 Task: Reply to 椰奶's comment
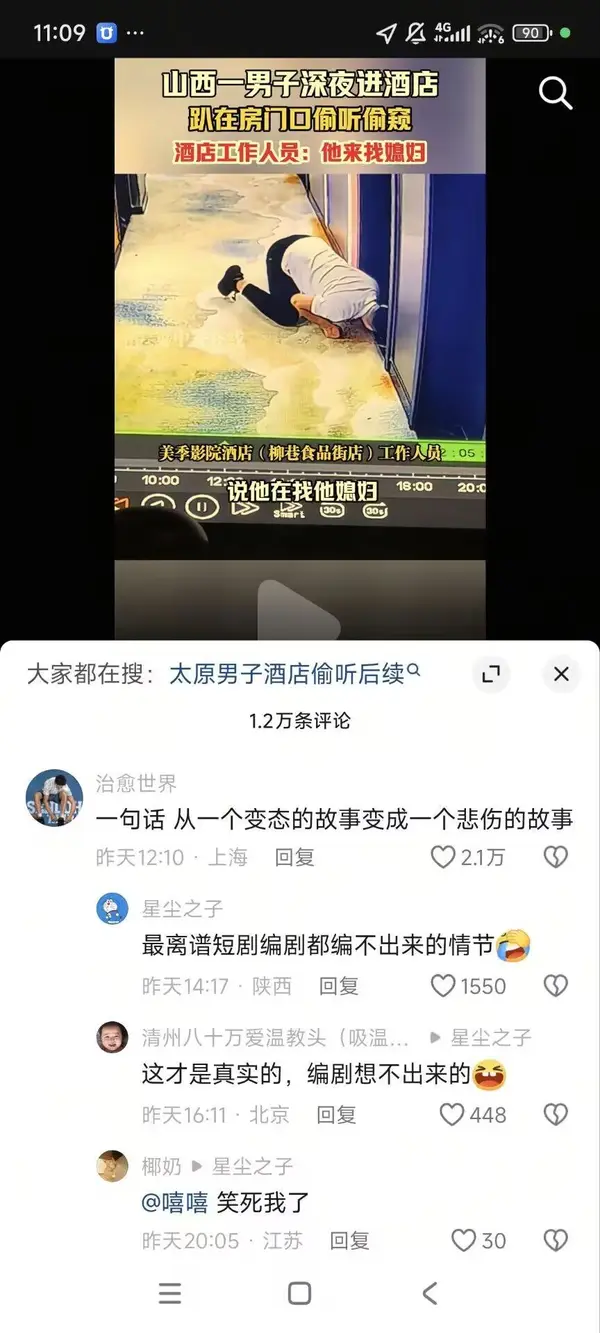tap(350, 1241)
